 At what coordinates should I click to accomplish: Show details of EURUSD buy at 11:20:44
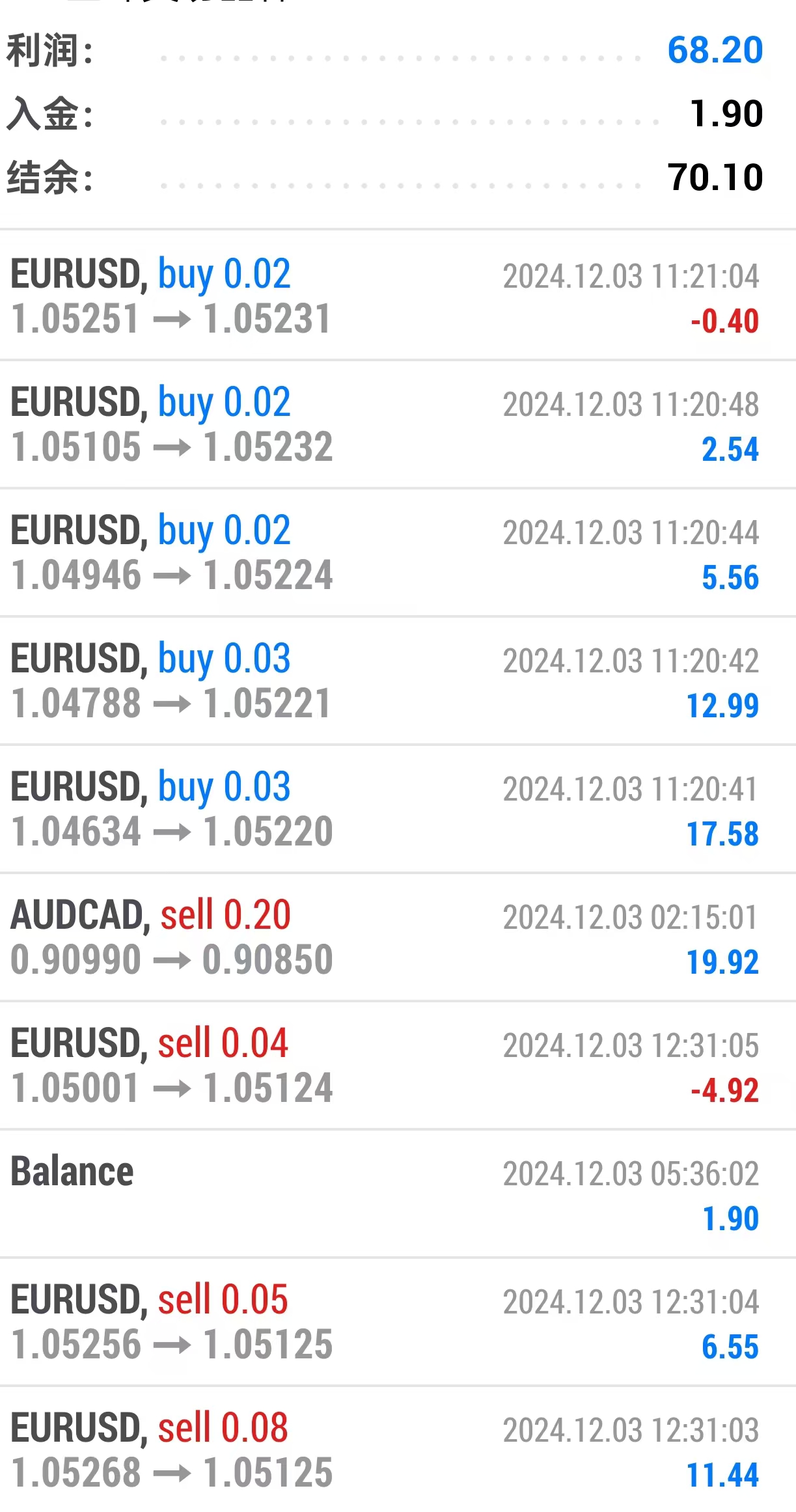tap(398, 553)
